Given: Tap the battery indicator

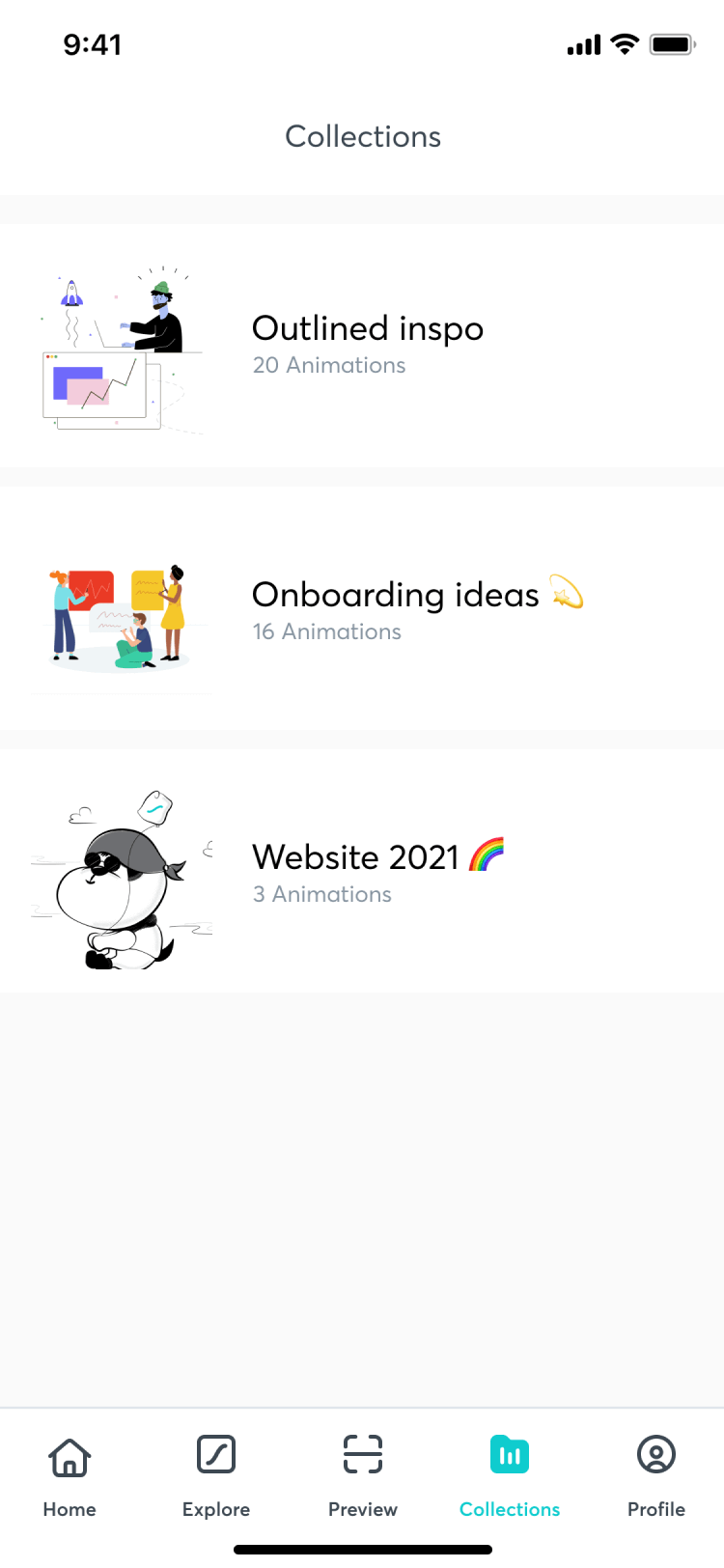Looking at the screenshot, I should click(672, 43).
